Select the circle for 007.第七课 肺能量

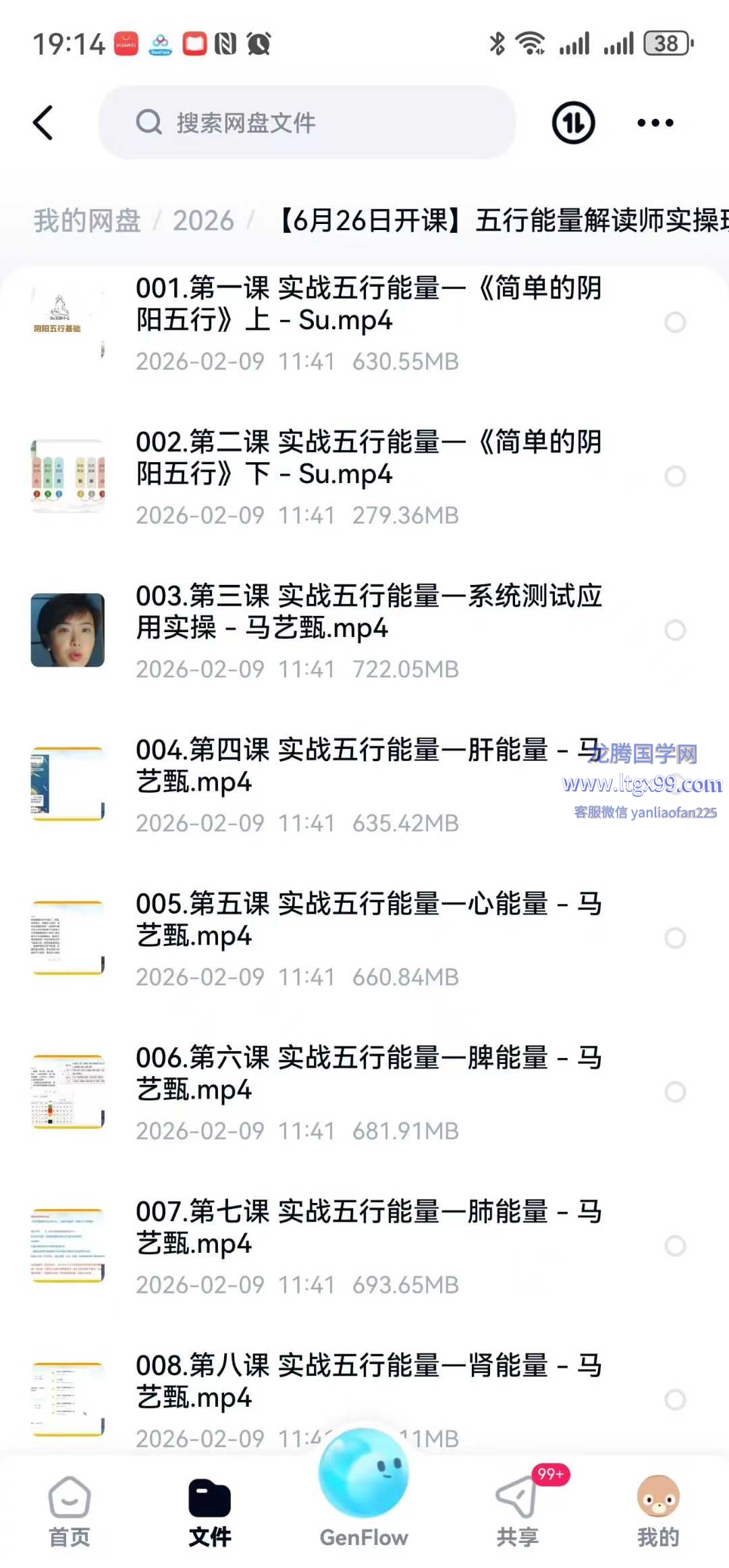pos(675,1245)
